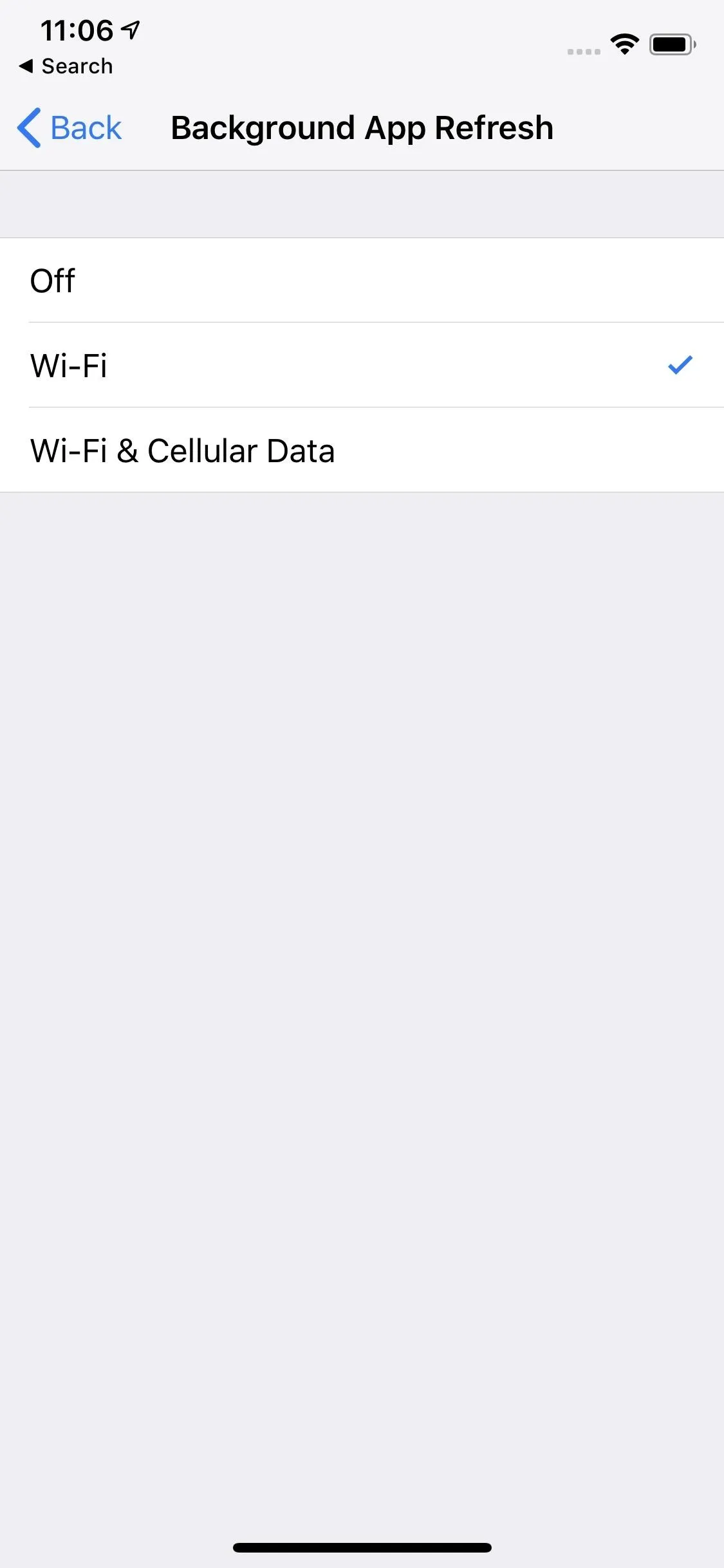Select Wi-Fi & Cellular Data
The width and height of the screenshot is (724, 1568).
coord(362,450)
